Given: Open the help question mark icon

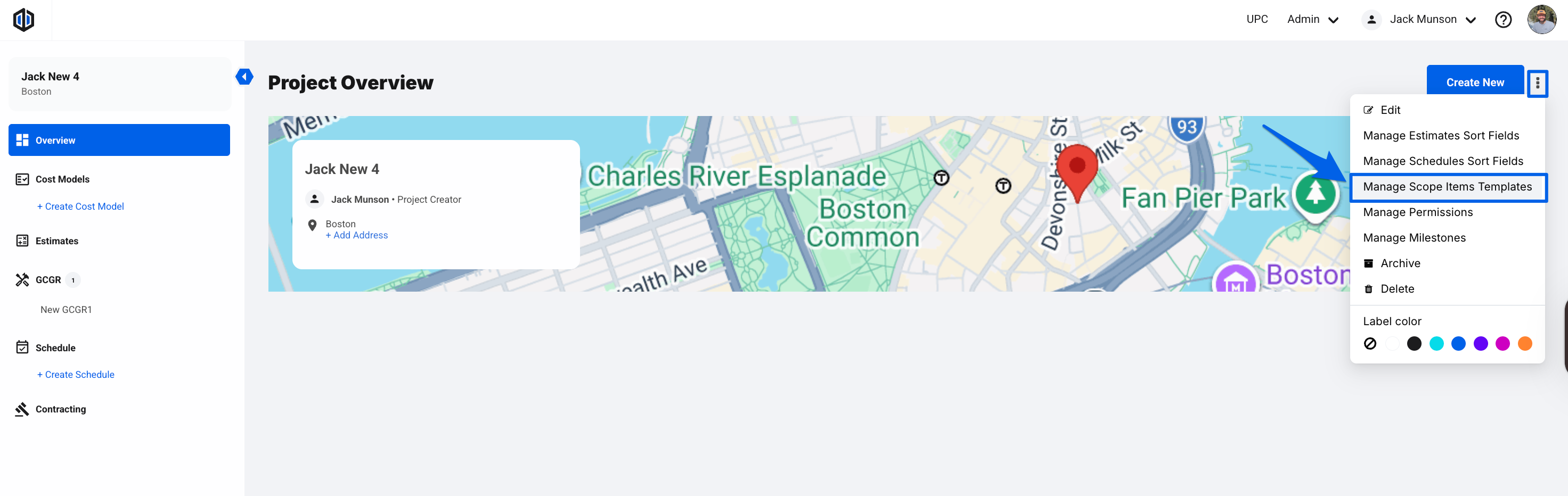Looking at the screenshot, I should tap(1502, 20).
